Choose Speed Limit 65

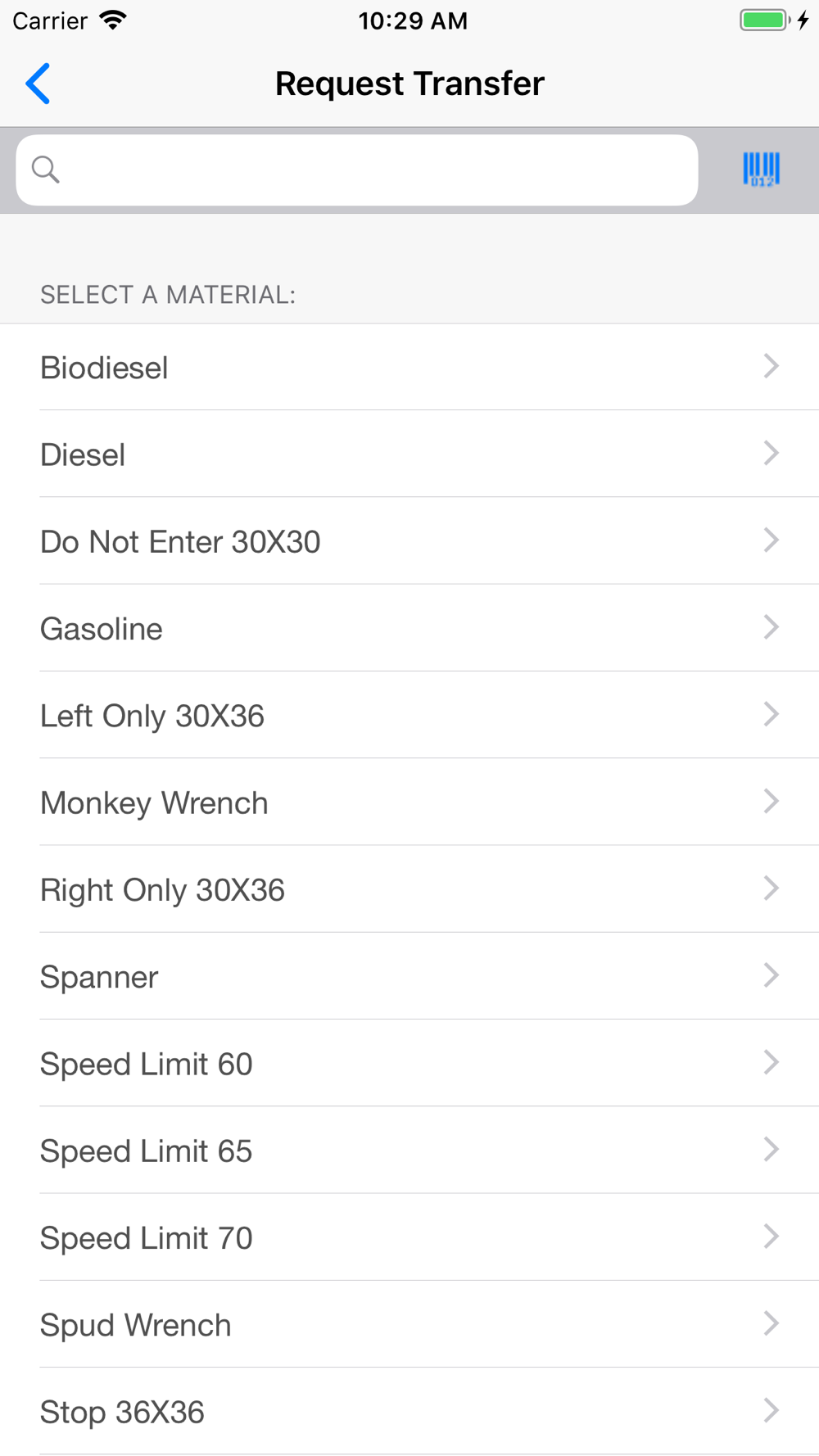[x=409, y=1150]
